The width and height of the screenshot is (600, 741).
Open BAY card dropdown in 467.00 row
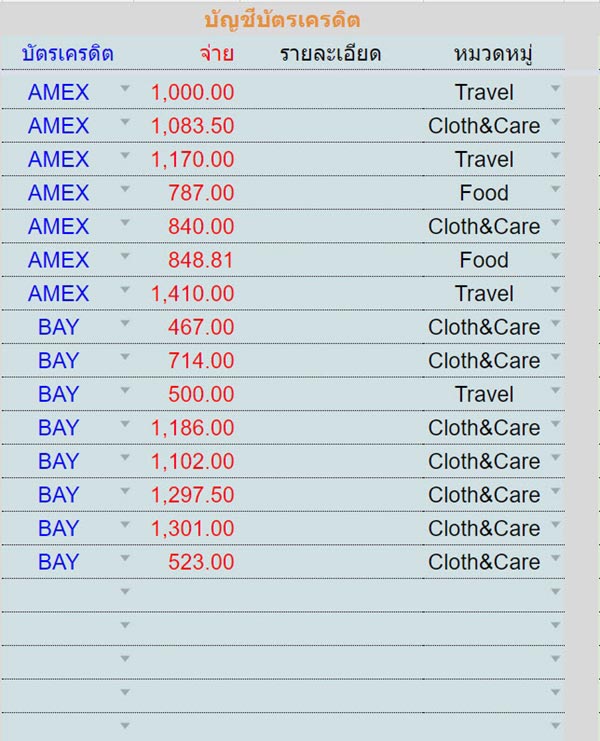125,323
